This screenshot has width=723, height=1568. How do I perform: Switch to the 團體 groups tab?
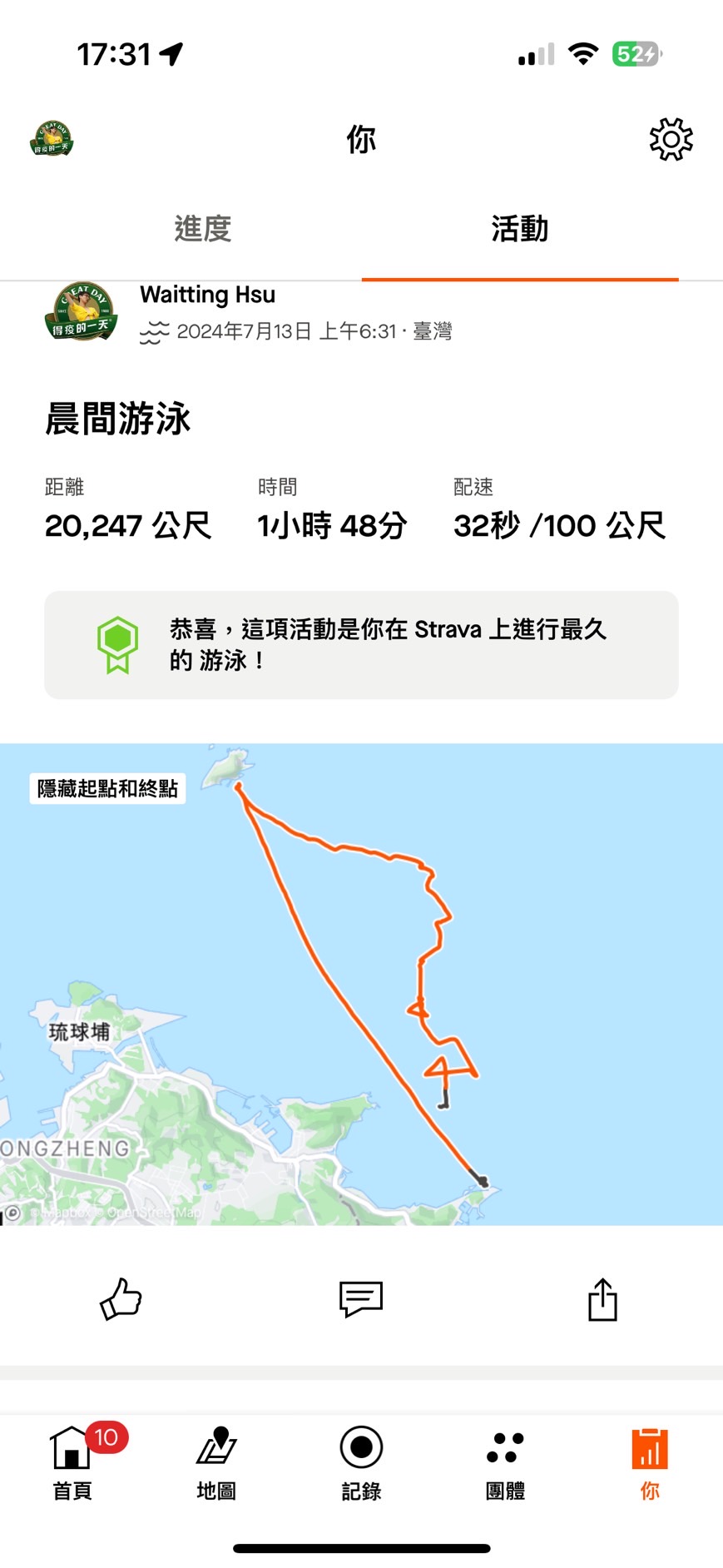click(x=505, y=1462)
